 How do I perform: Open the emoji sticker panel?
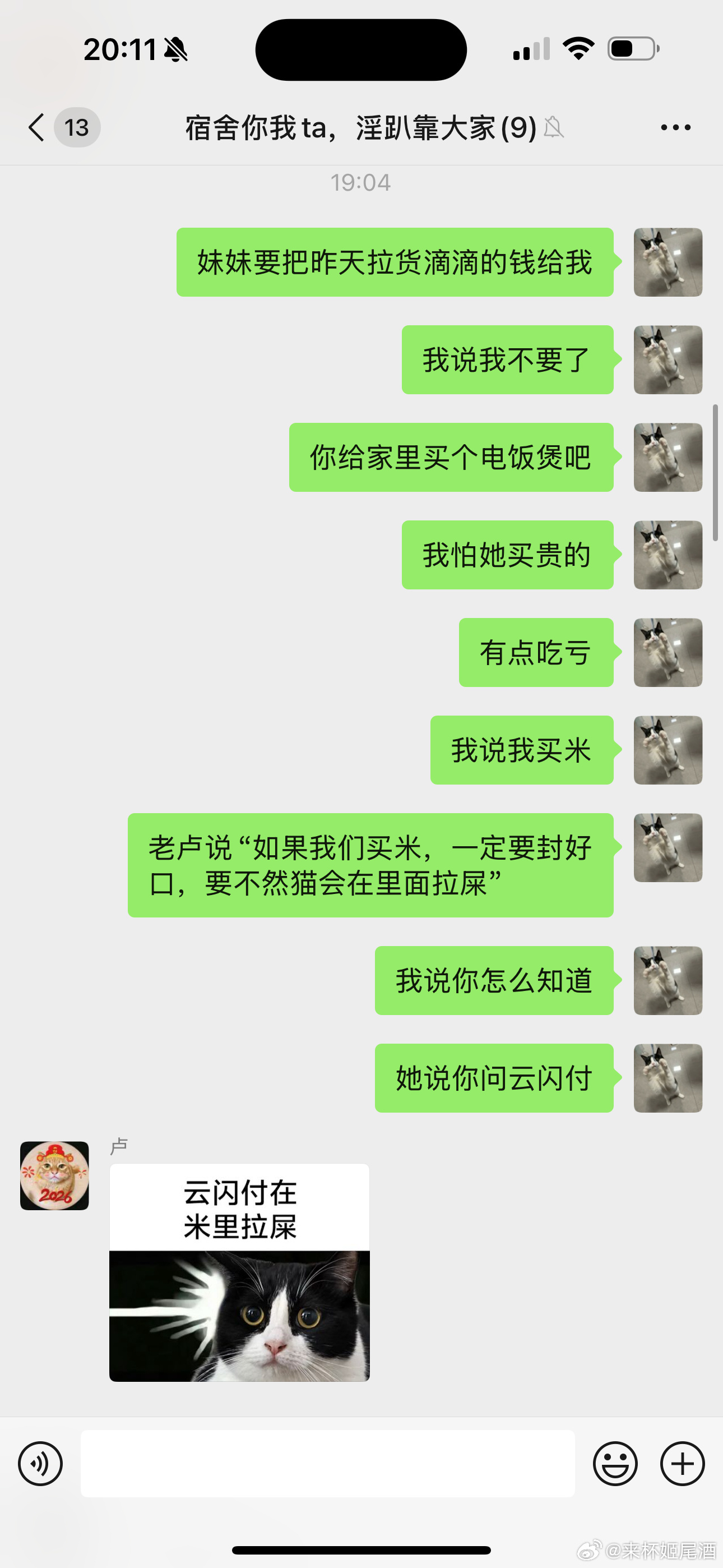pos(615,1463)
